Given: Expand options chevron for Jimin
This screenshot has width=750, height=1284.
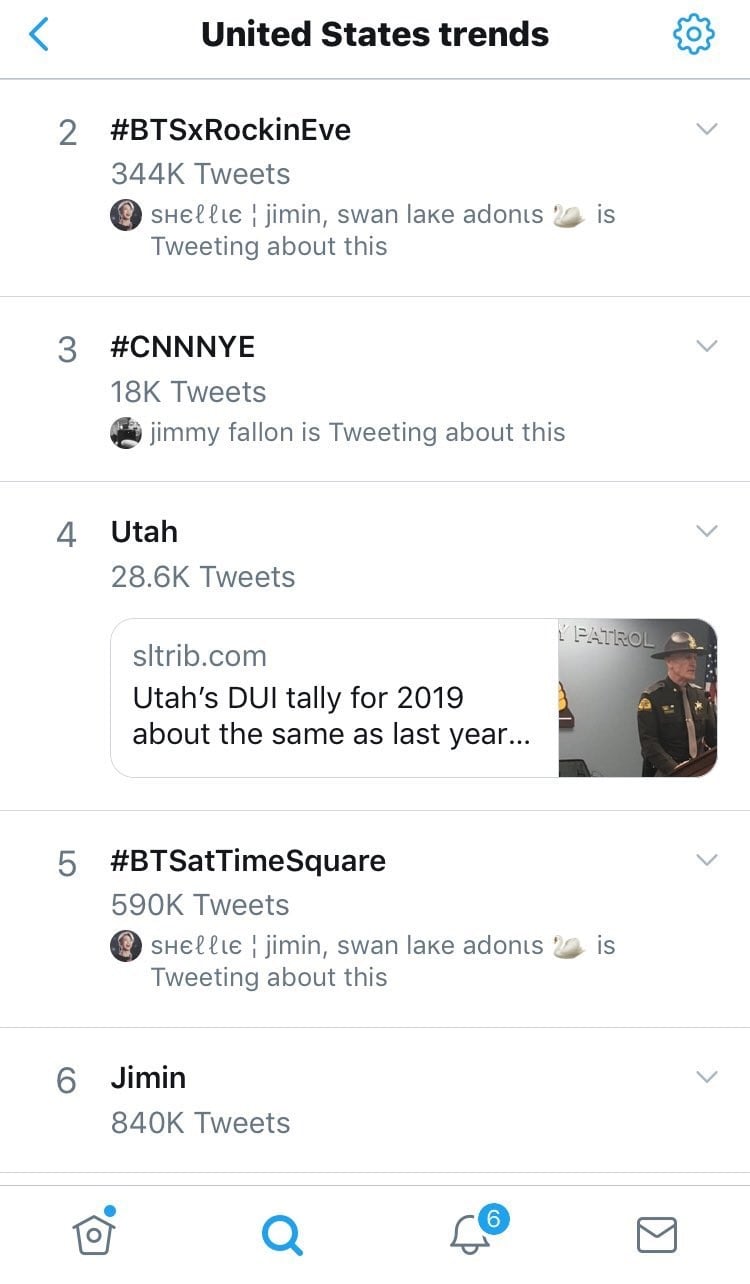Looking at the screenshot, I should point(707,1077).
